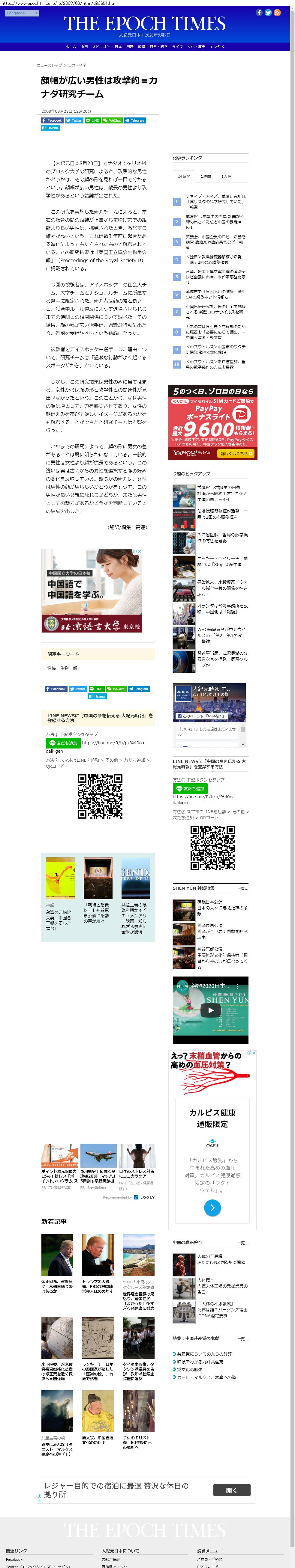Open the Language dropdown
The width and height of the screenshot is (295, 1568).
pyautogui.click(x=22, y=13)
